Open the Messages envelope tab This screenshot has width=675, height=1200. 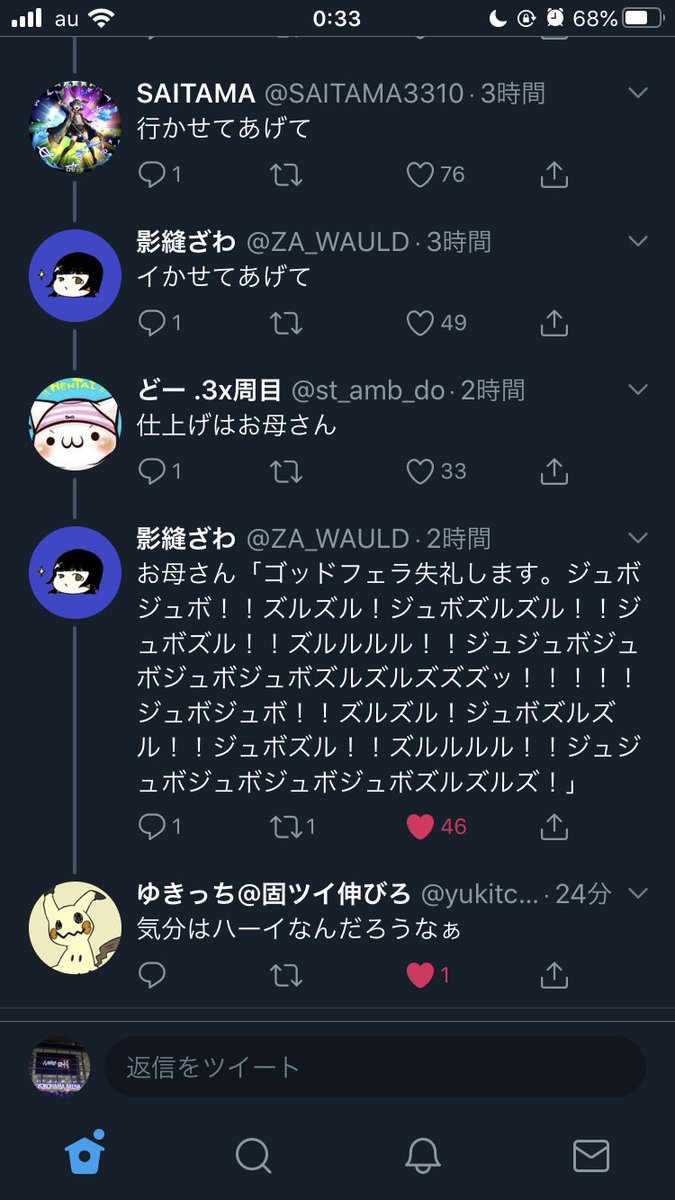[x=591, y=1156]
